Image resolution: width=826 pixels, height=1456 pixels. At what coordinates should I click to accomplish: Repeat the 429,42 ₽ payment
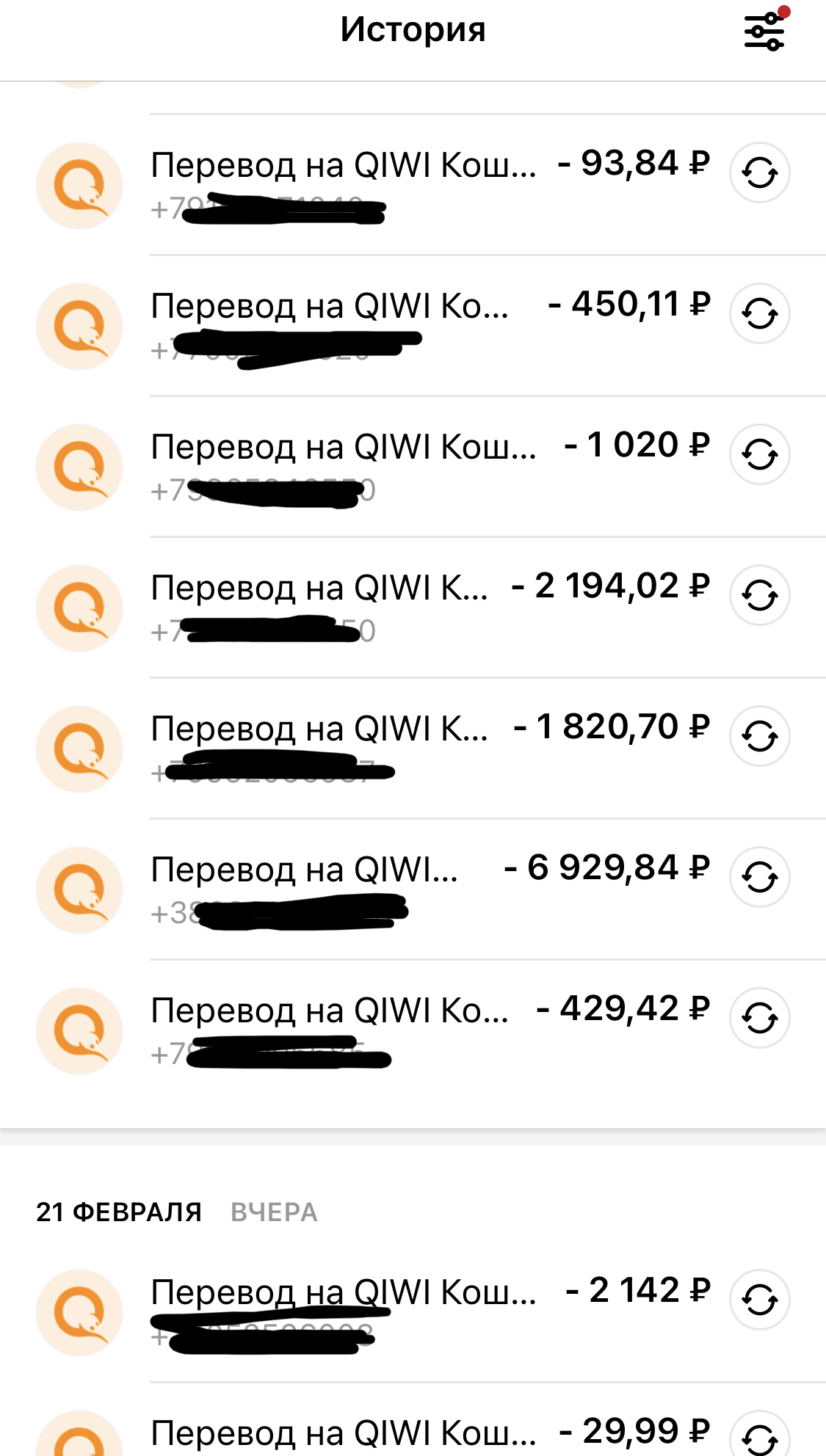(x=759, y=1019)
